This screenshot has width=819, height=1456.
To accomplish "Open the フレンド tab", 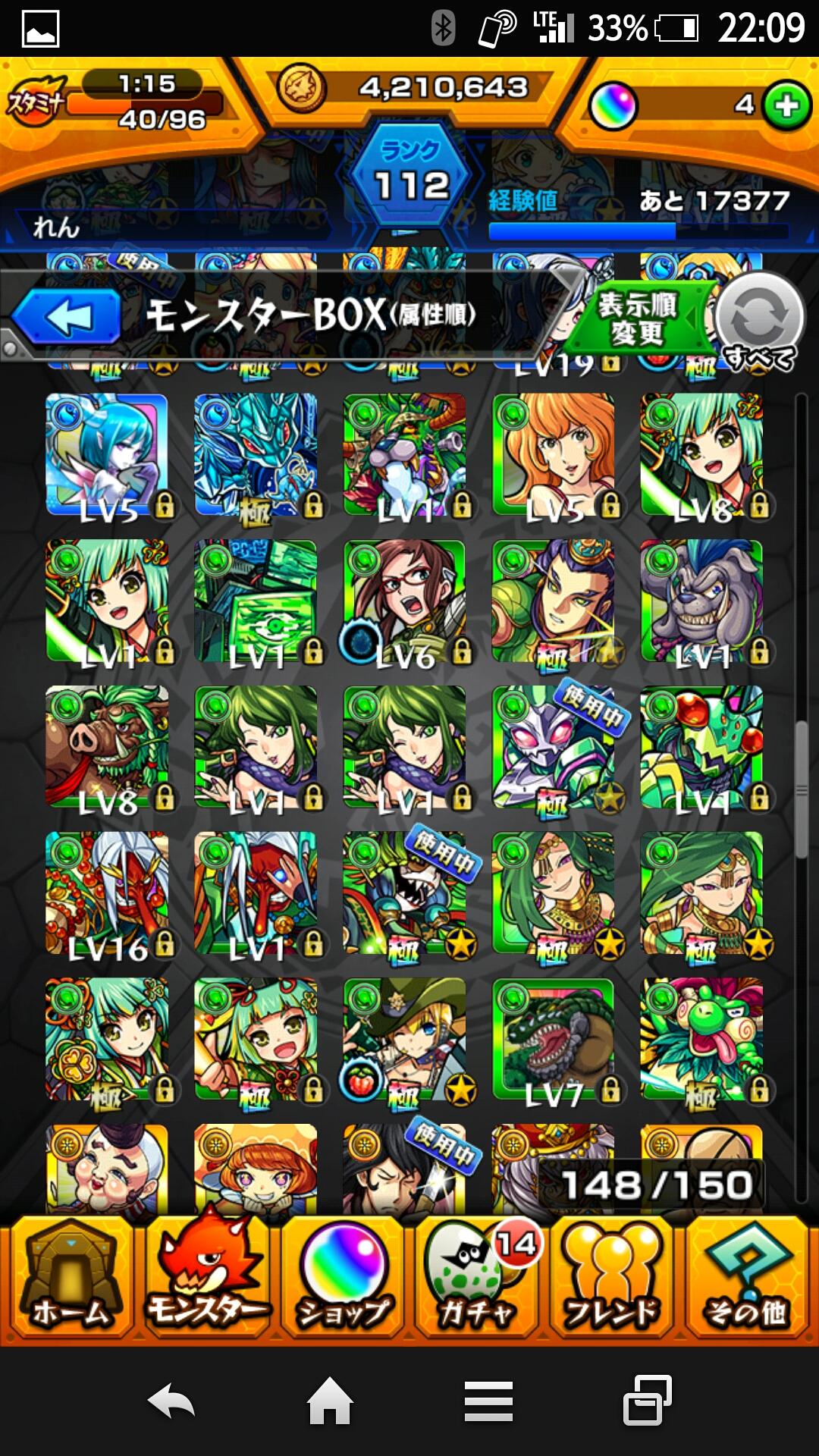I will pos(613,1279).
